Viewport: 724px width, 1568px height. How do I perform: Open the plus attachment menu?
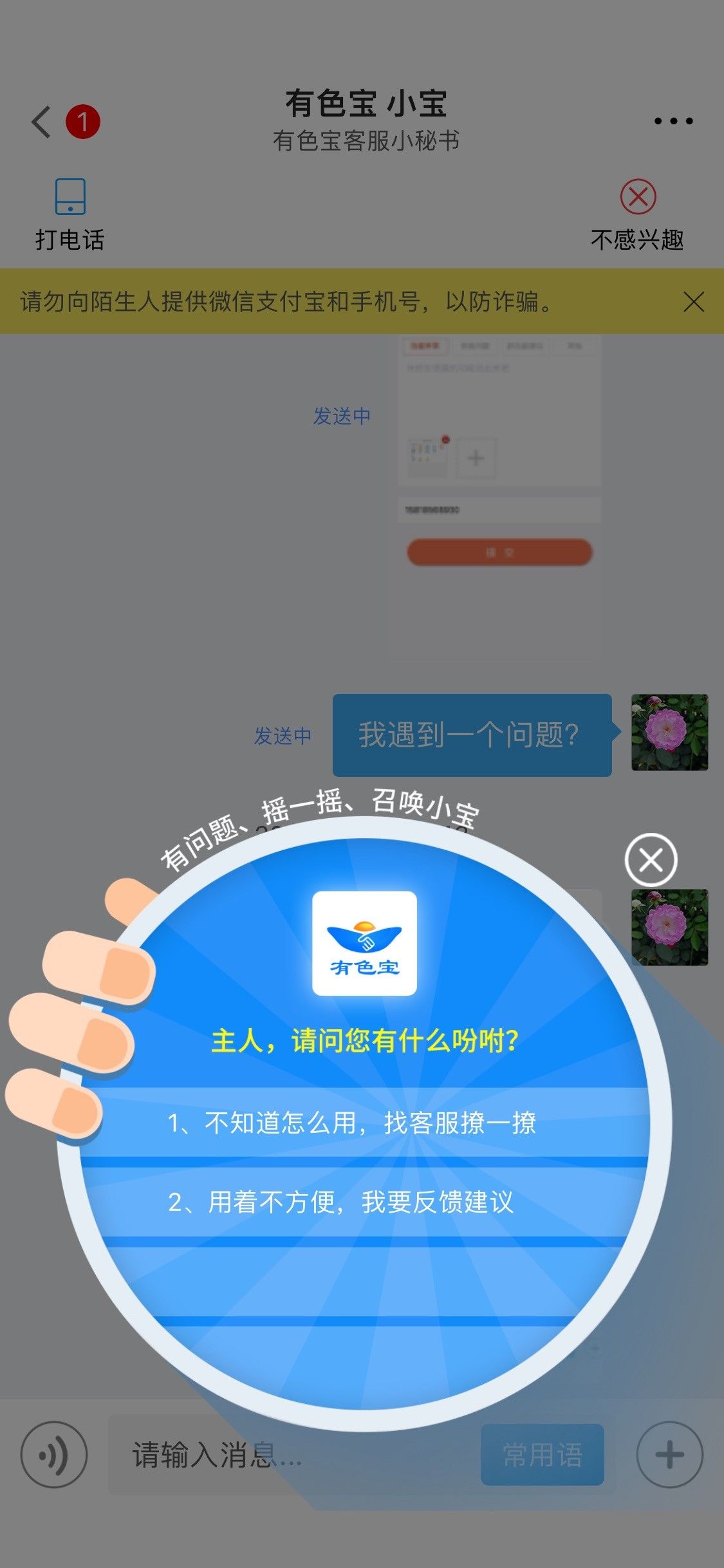[x=669, y=1454]
